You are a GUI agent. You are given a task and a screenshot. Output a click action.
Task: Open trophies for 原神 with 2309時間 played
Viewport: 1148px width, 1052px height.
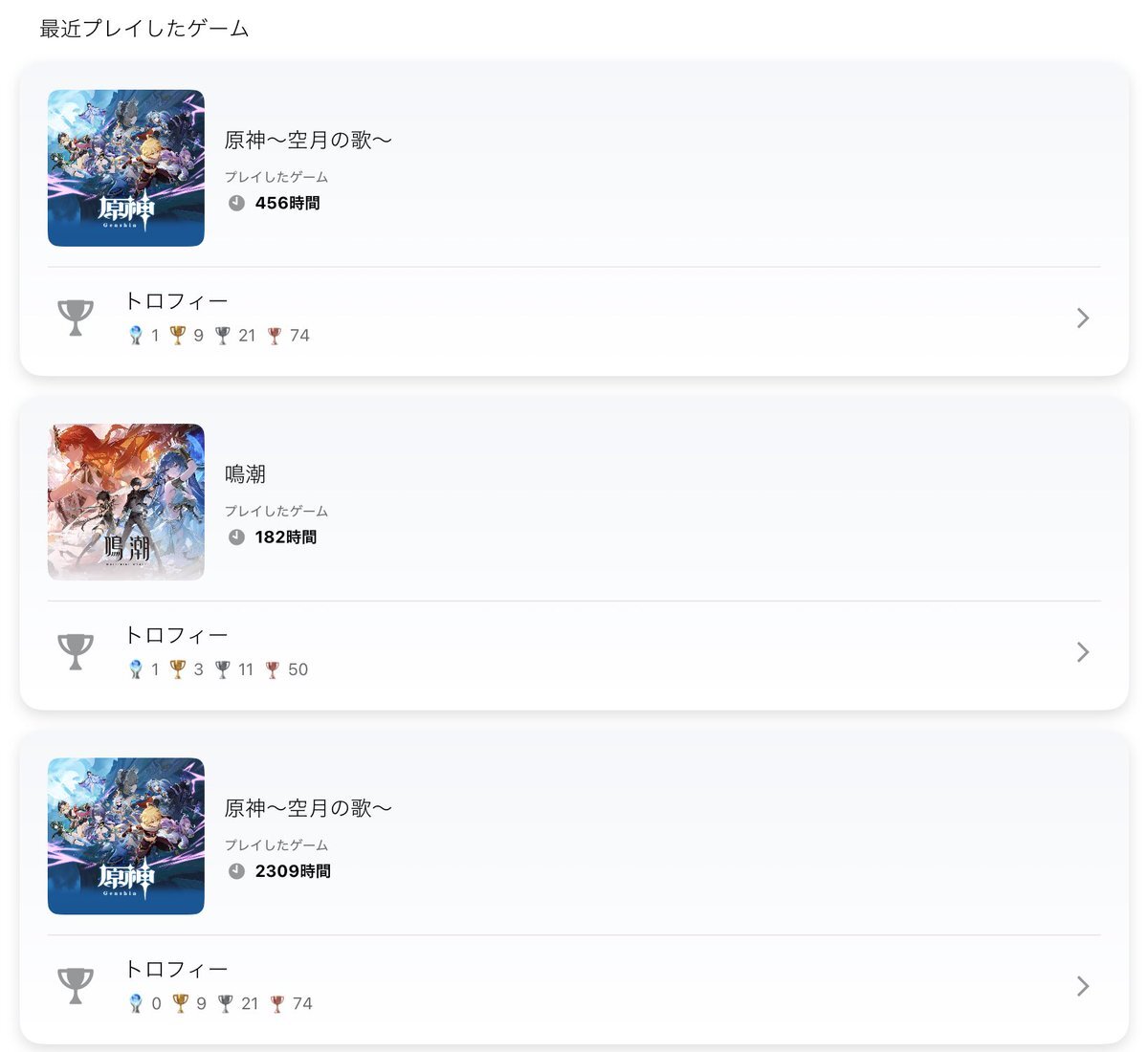574,986
